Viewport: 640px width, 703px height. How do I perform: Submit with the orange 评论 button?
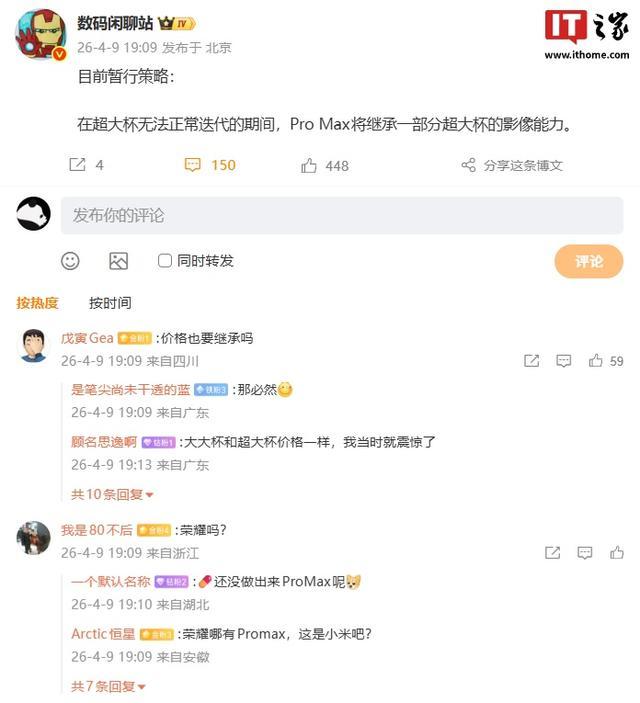(588, 261)
